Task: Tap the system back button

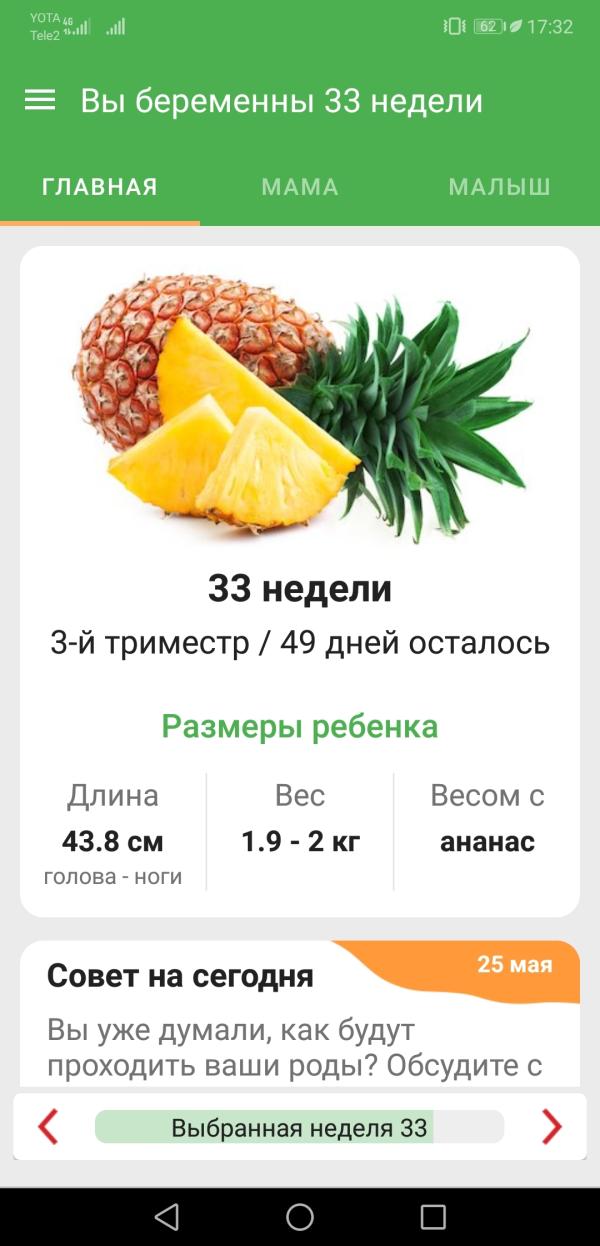Action: (167, 1216)
